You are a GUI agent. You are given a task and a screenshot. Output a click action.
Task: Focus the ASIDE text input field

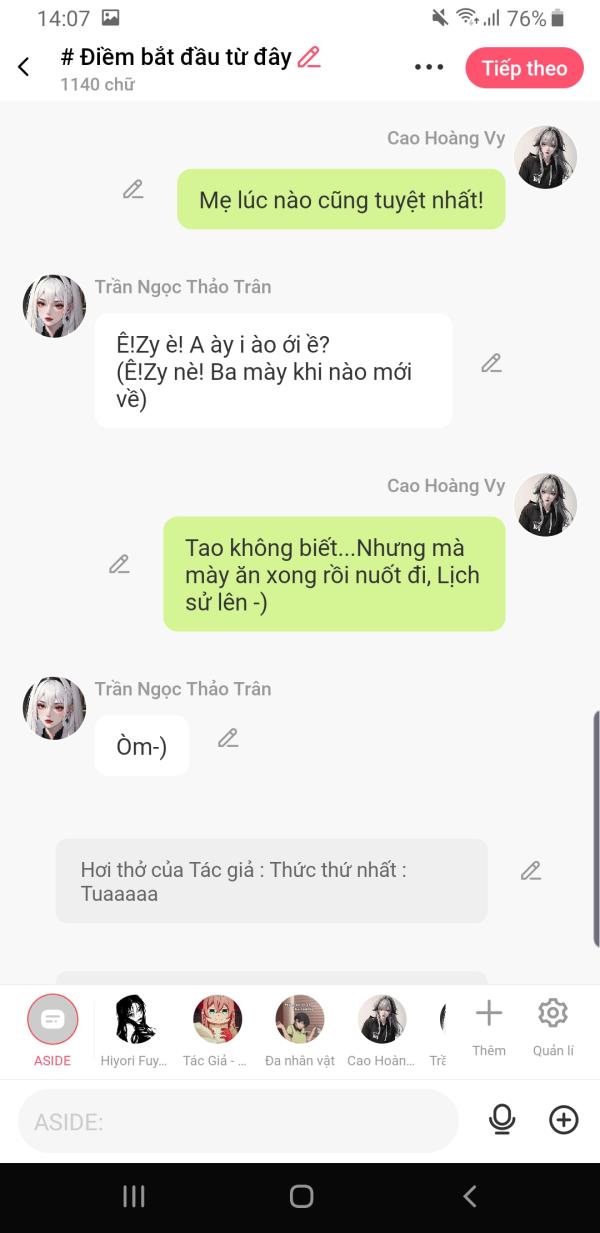(238, 1121)
